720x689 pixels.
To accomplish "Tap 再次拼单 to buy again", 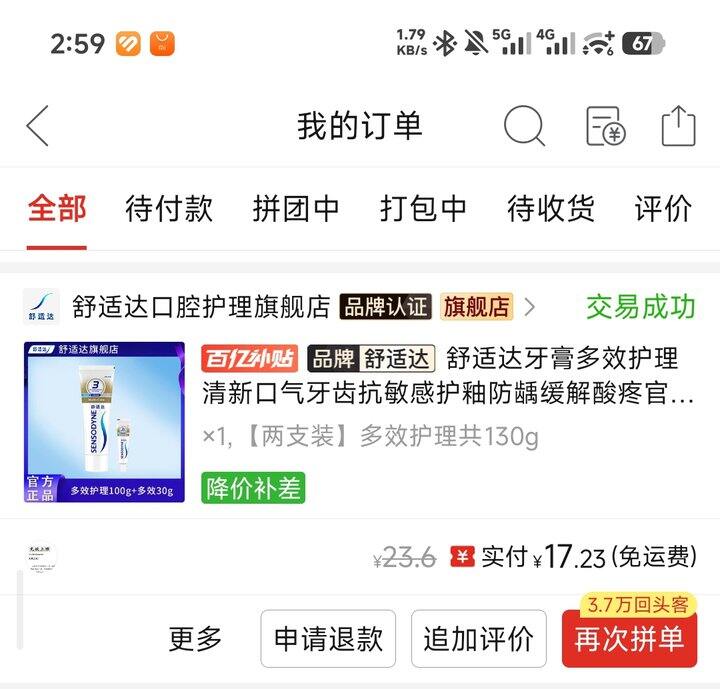I will pos(629,640).
